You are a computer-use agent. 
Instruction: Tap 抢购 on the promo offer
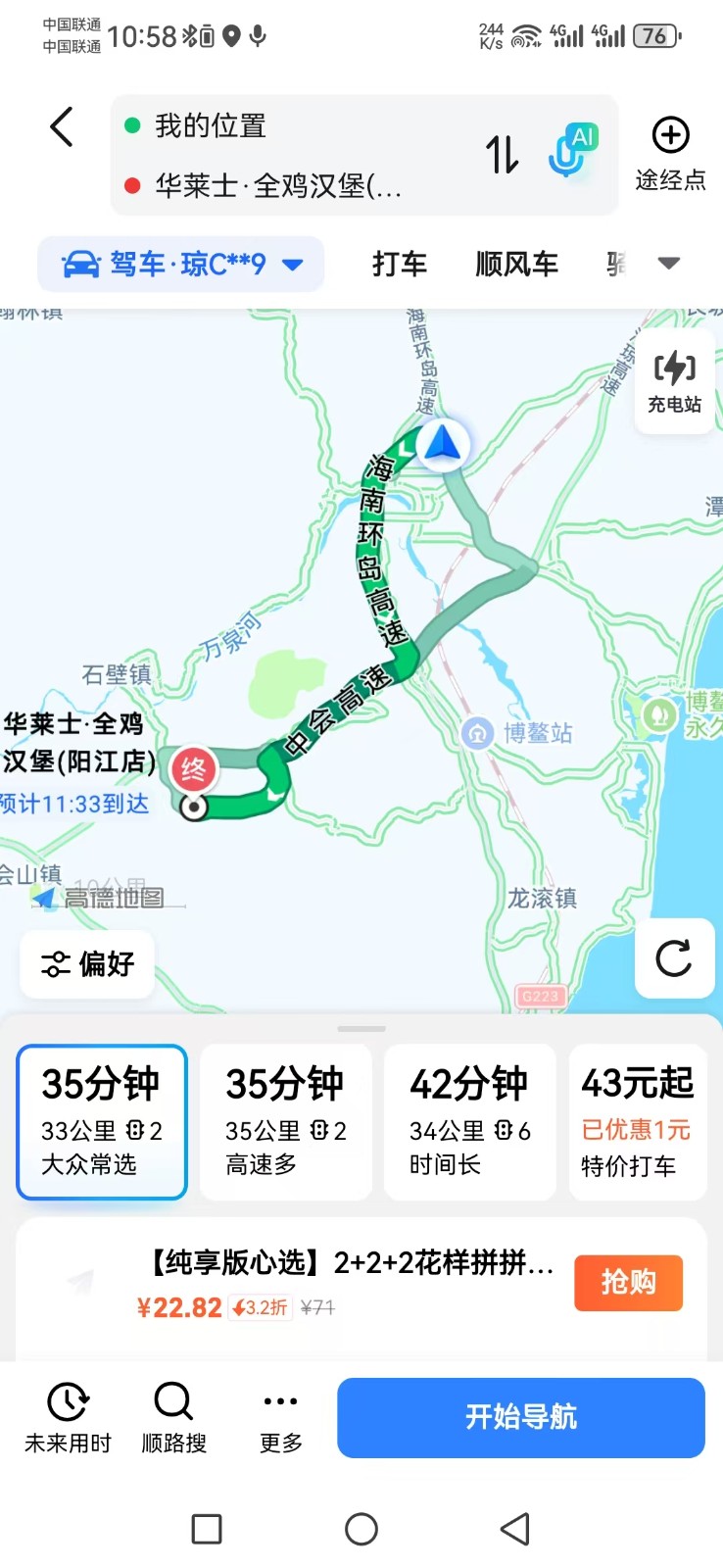pos(628,1282)
